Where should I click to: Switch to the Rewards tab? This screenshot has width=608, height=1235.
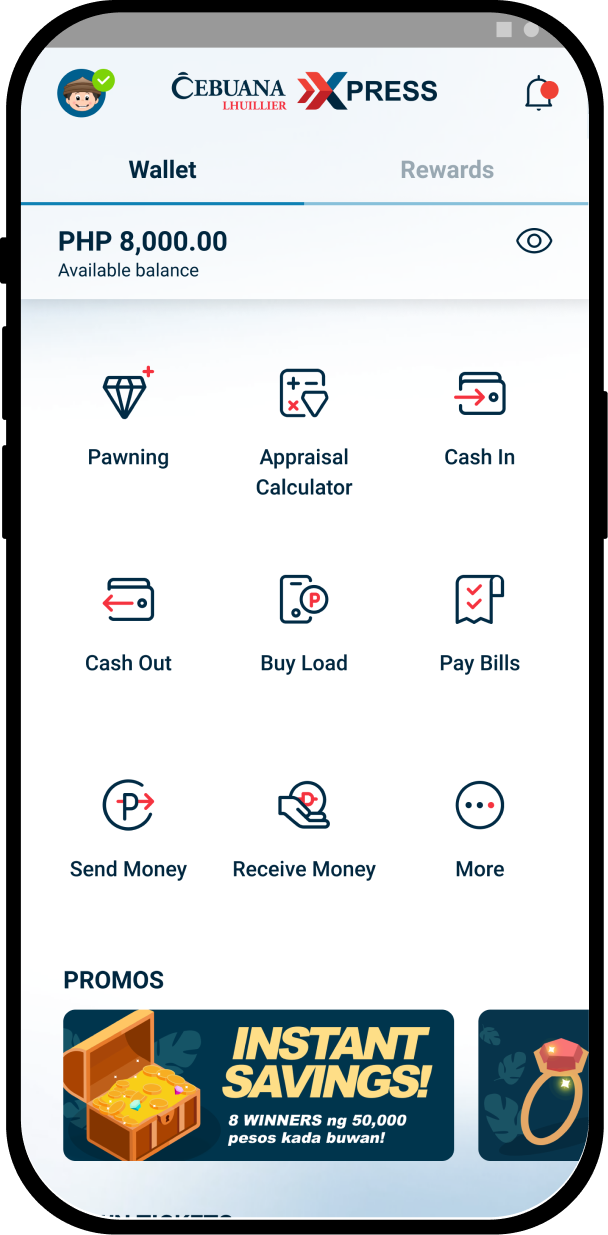click(x=447, y=170)
